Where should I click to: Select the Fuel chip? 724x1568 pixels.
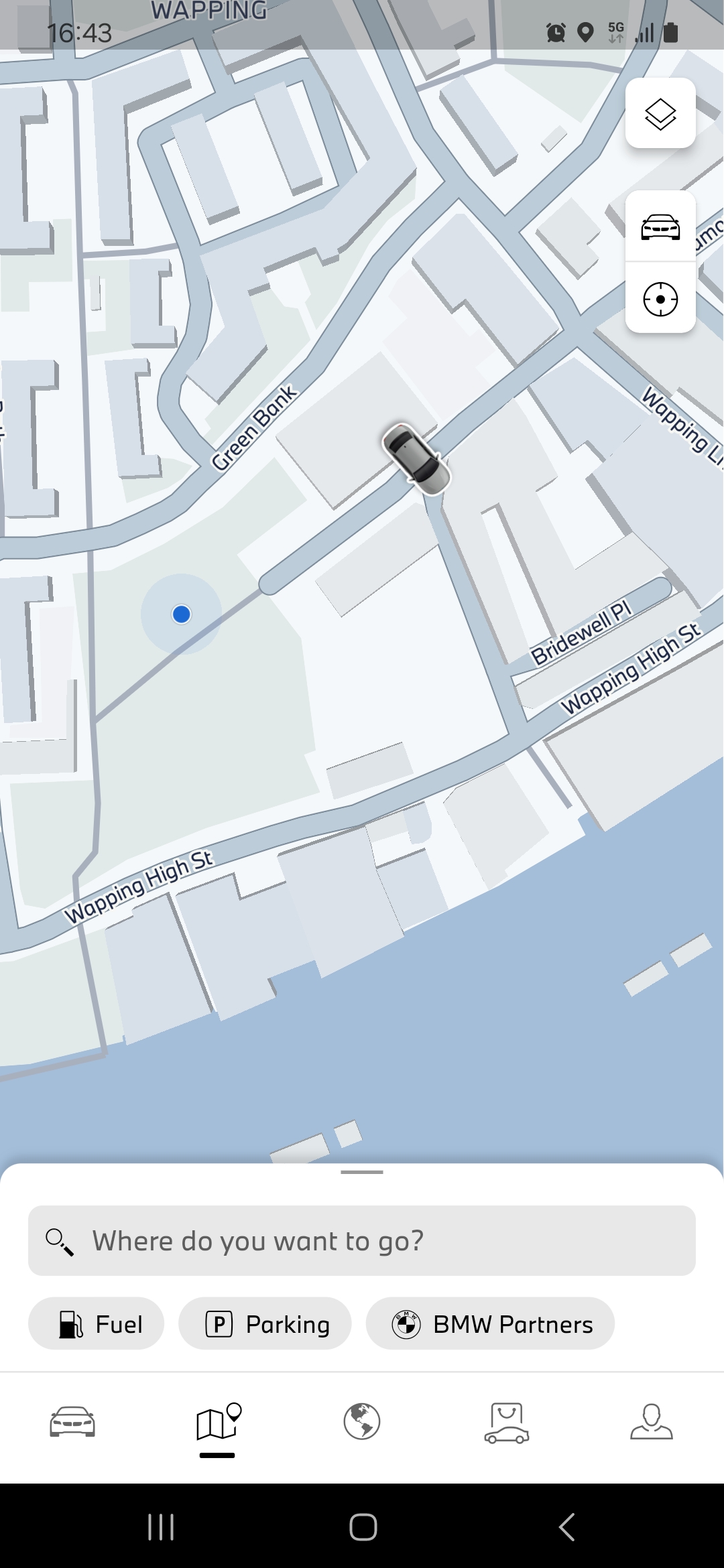97,1323
